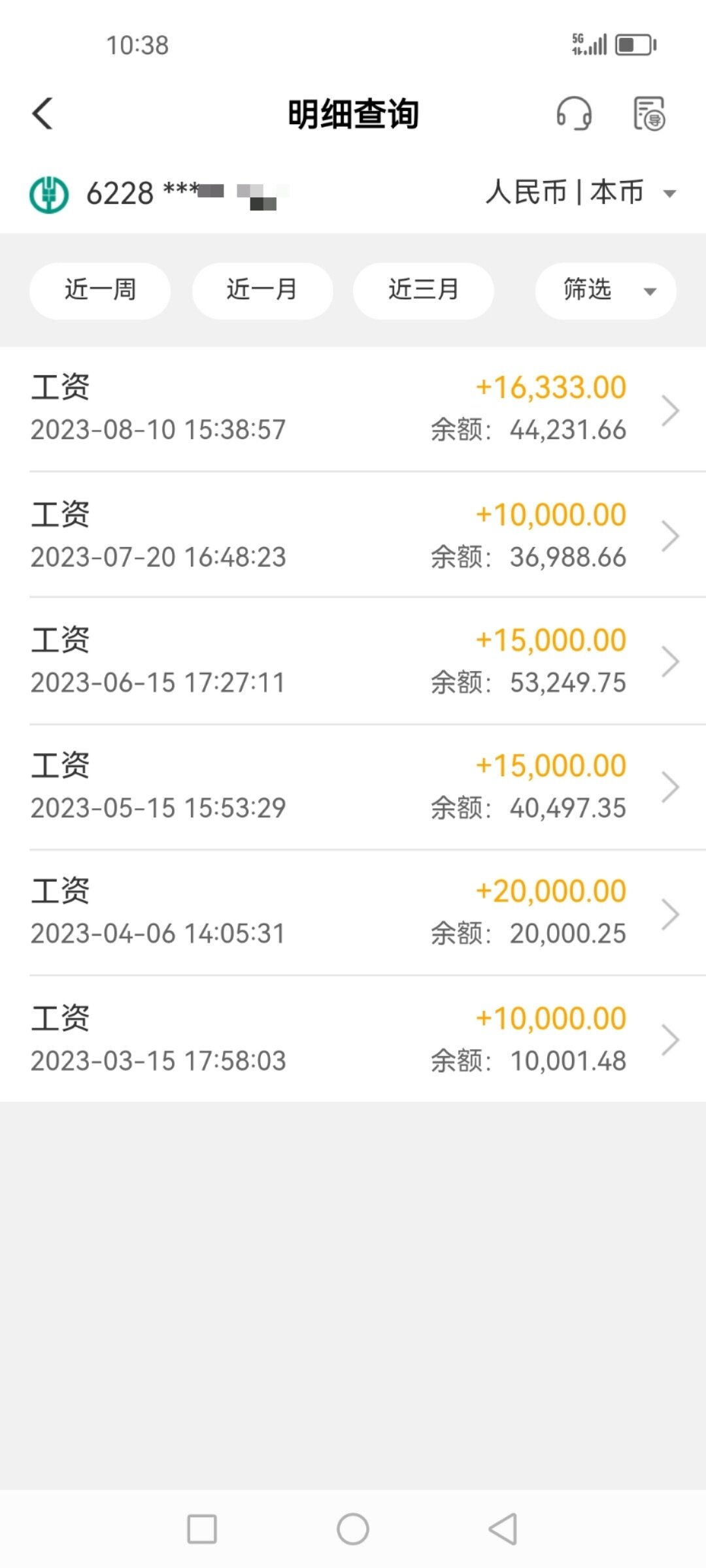Tap the system home button

pos(353,1529)
